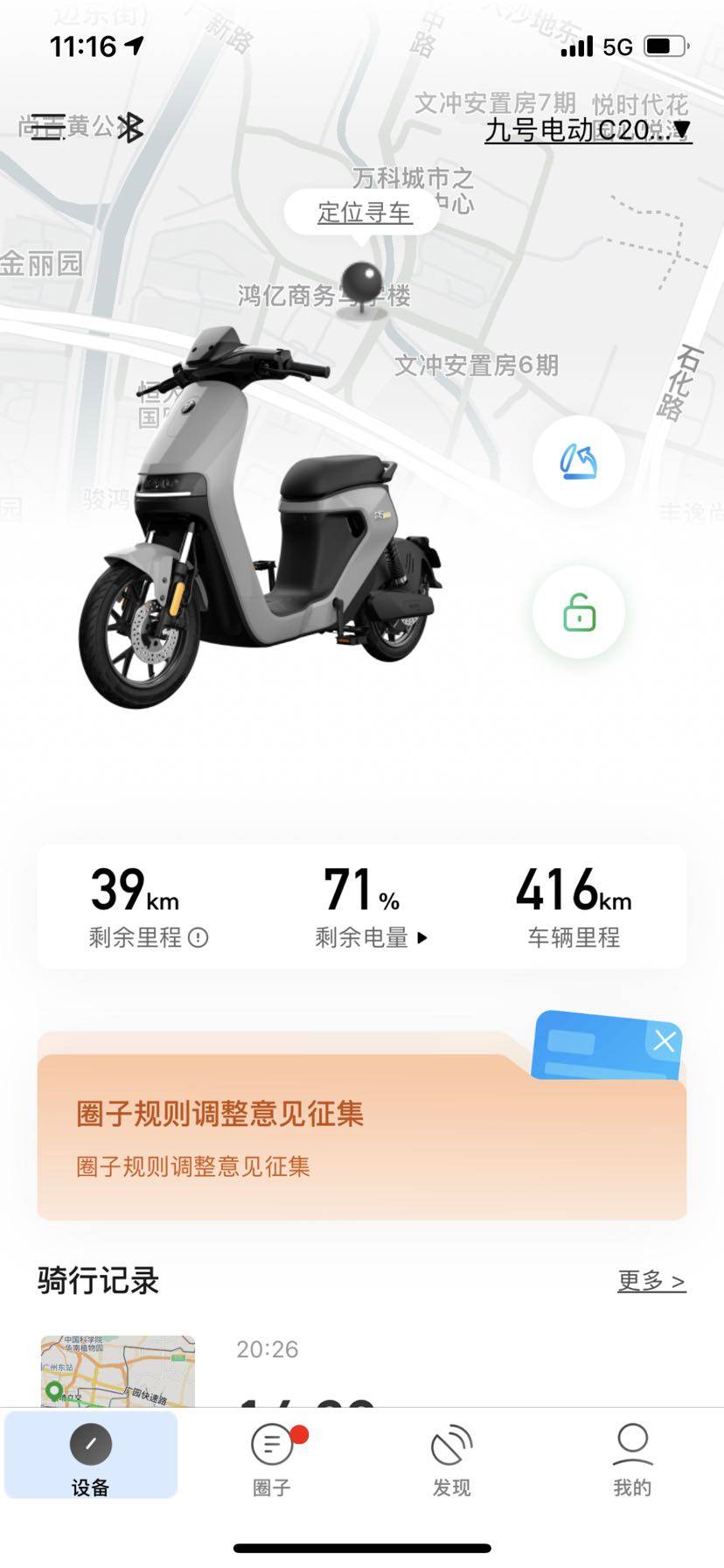
Task: Tap 定位寻车 to locate the vehicle
Action: pos(363,212)
